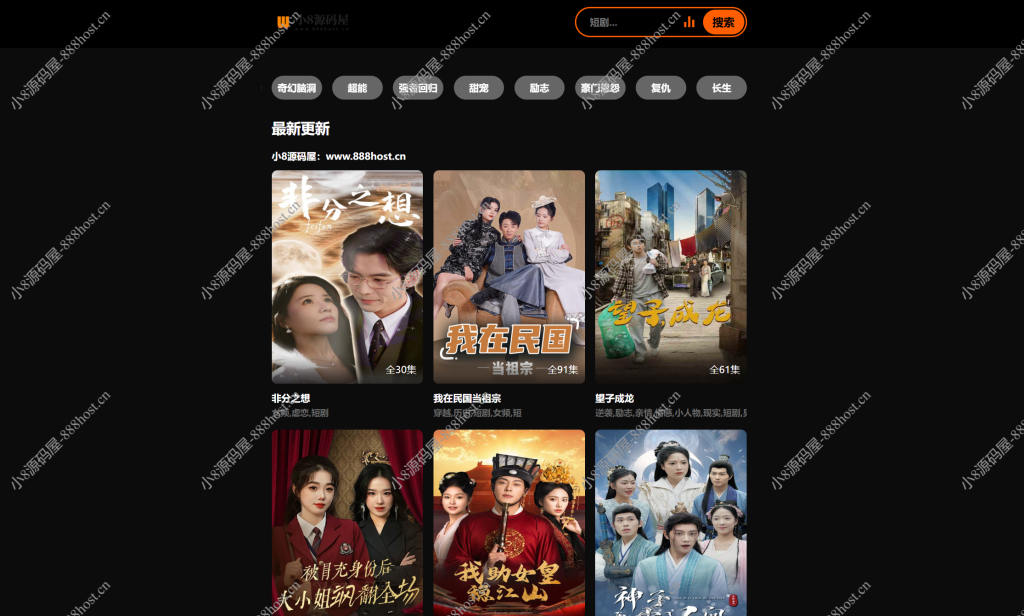Choose the 复仇 chip
Image resolution: width=1024 pixels, height=616 pixels.
[660, 88]
